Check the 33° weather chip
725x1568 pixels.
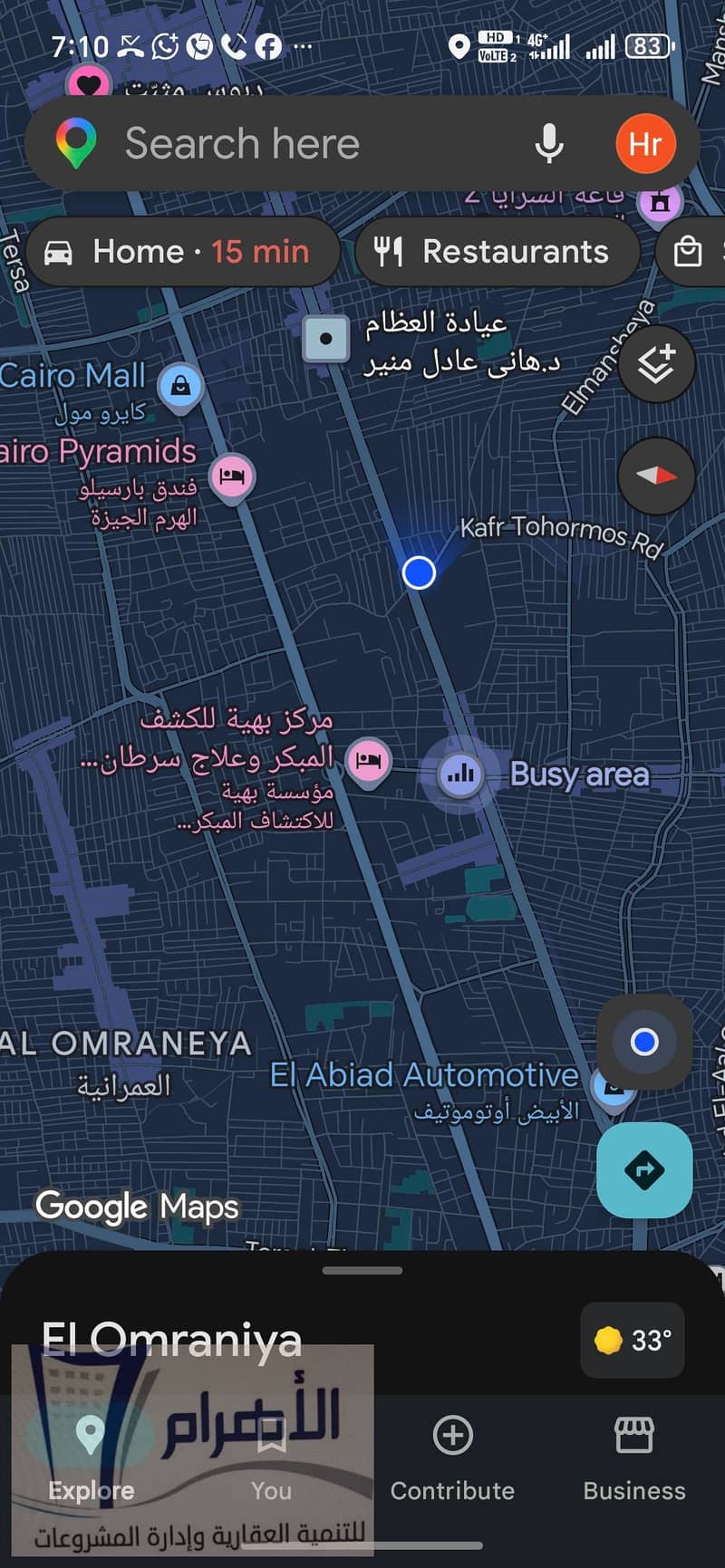pos(634,1340)
